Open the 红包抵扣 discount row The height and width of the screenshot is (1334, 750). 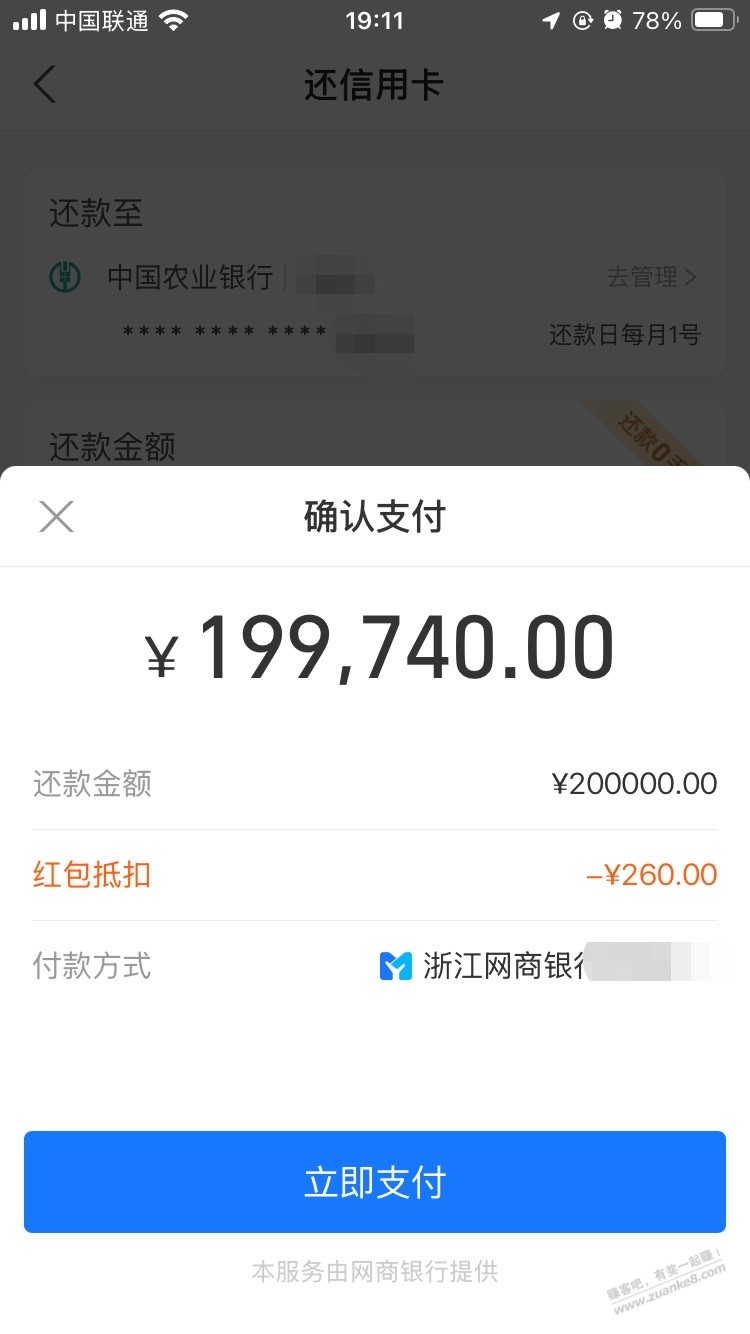(x=375, y=875)
